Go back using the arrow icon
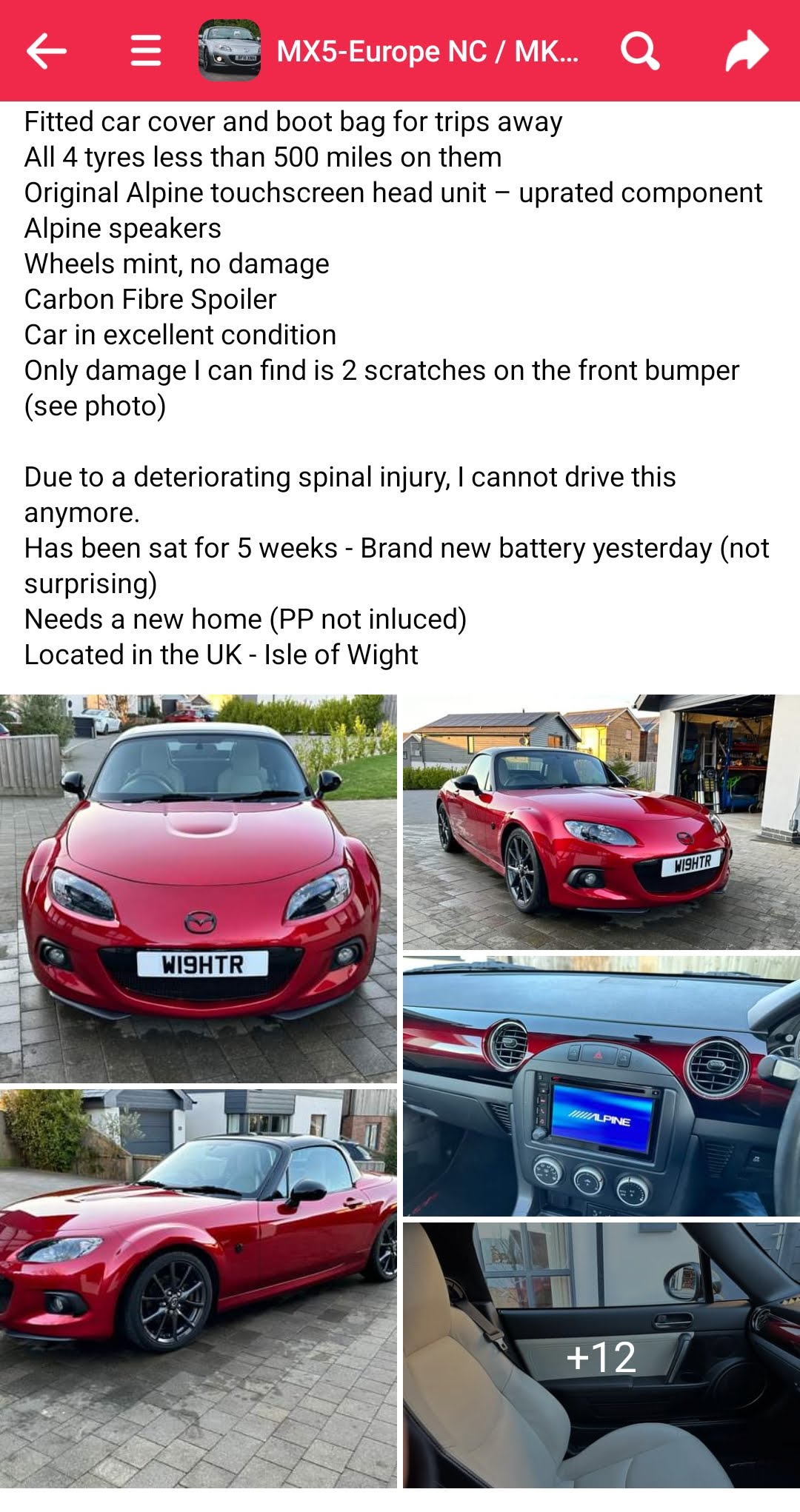This screenshot has width=800, height=1512. point(46,51)
